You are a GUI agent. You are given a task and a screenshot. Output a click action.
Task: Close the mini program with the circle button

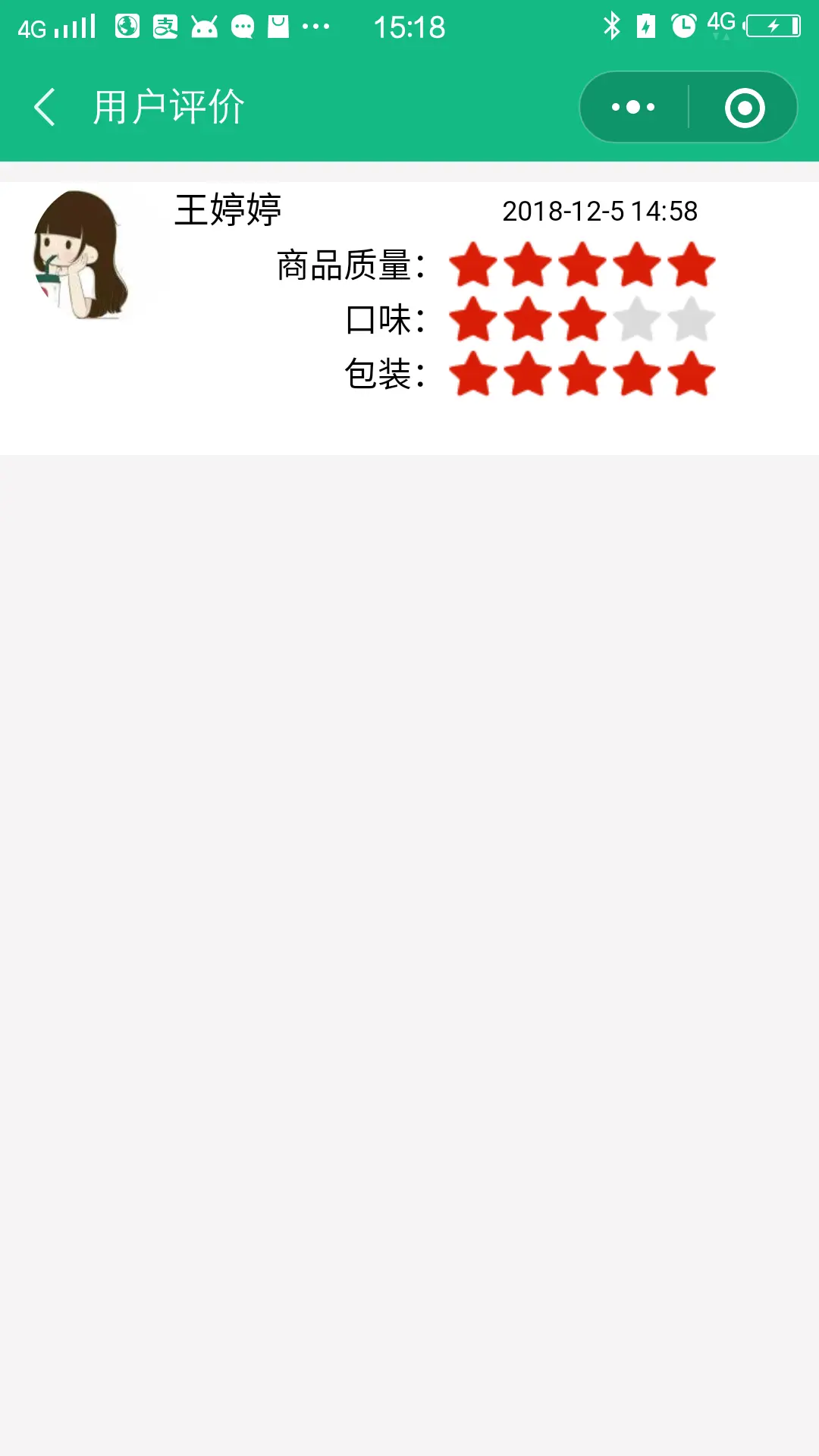point(744,108)
